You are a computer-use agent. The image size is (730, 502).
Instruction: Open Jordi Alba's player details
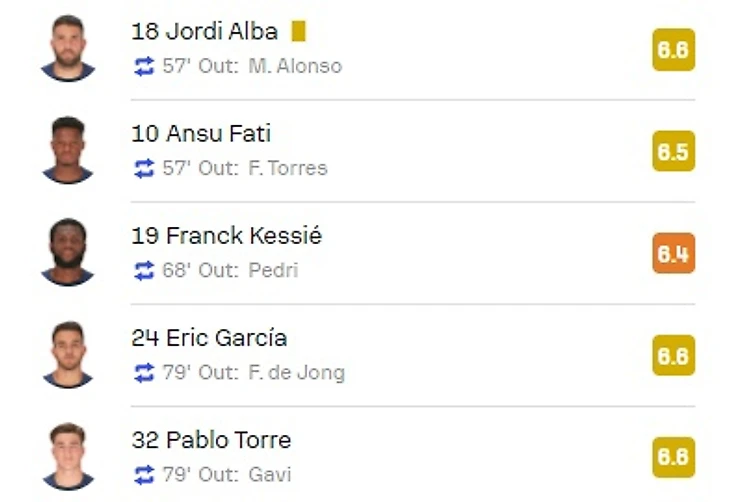point(204,32)
